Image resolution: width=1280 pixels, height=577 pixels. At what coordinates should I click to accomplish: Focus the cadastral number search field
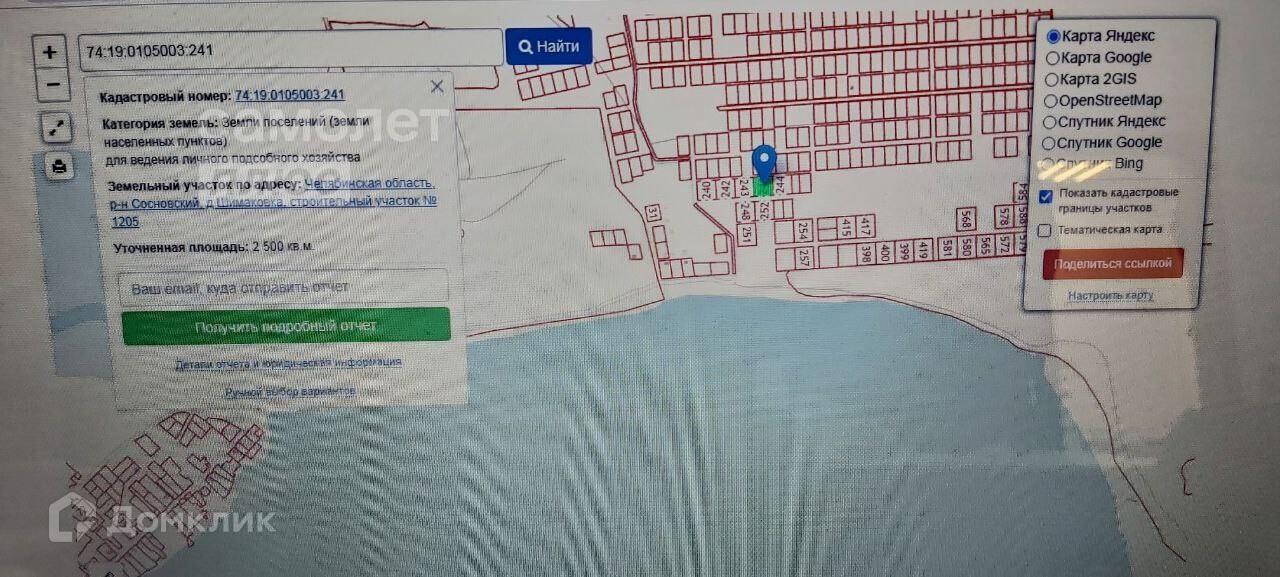point(290,49)
